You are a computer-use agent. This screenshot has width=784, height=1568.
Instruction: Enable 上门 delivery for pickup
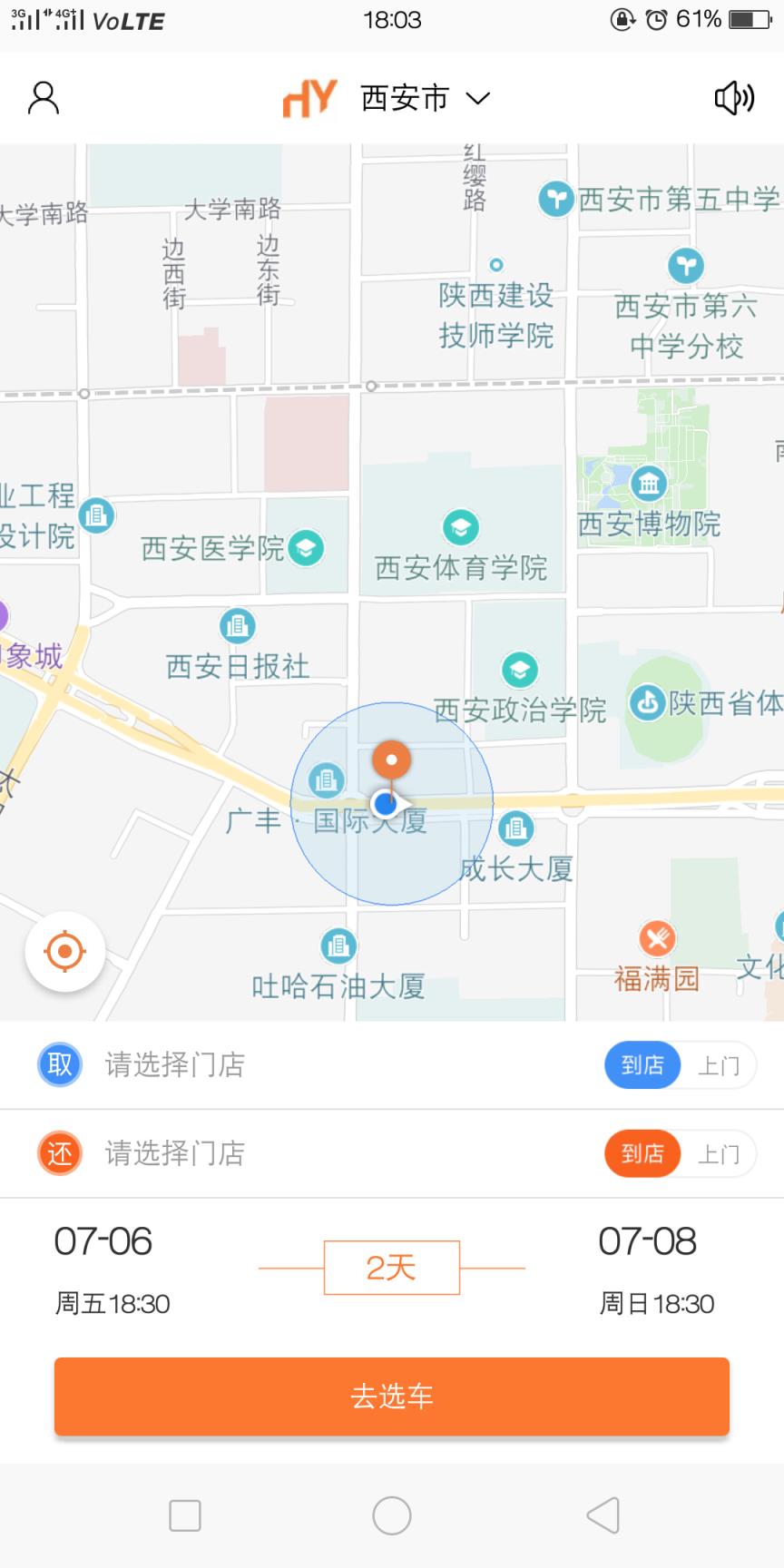click(x=719, y=1063)
